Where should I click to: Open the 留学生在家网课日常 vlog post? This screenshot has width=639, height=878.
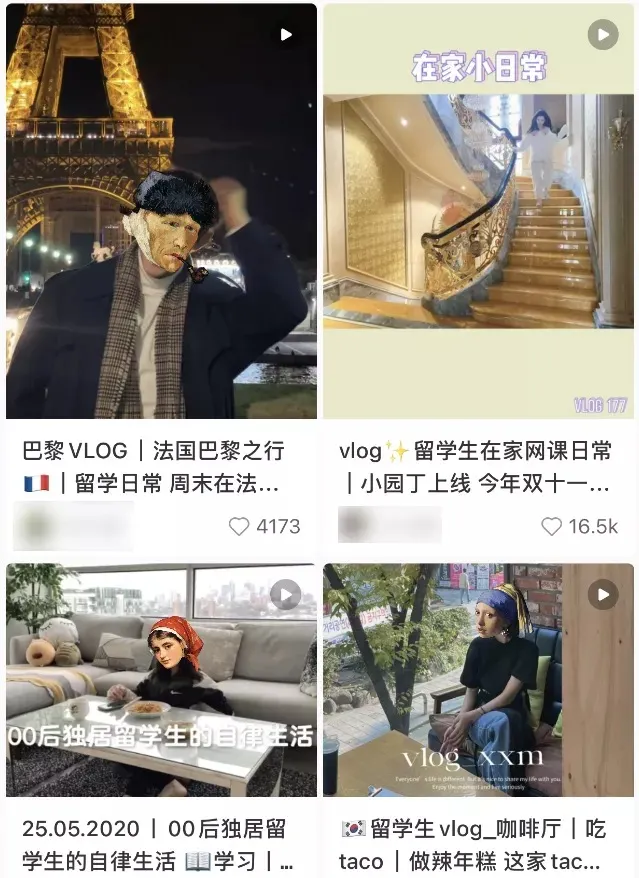click(478, 212)
